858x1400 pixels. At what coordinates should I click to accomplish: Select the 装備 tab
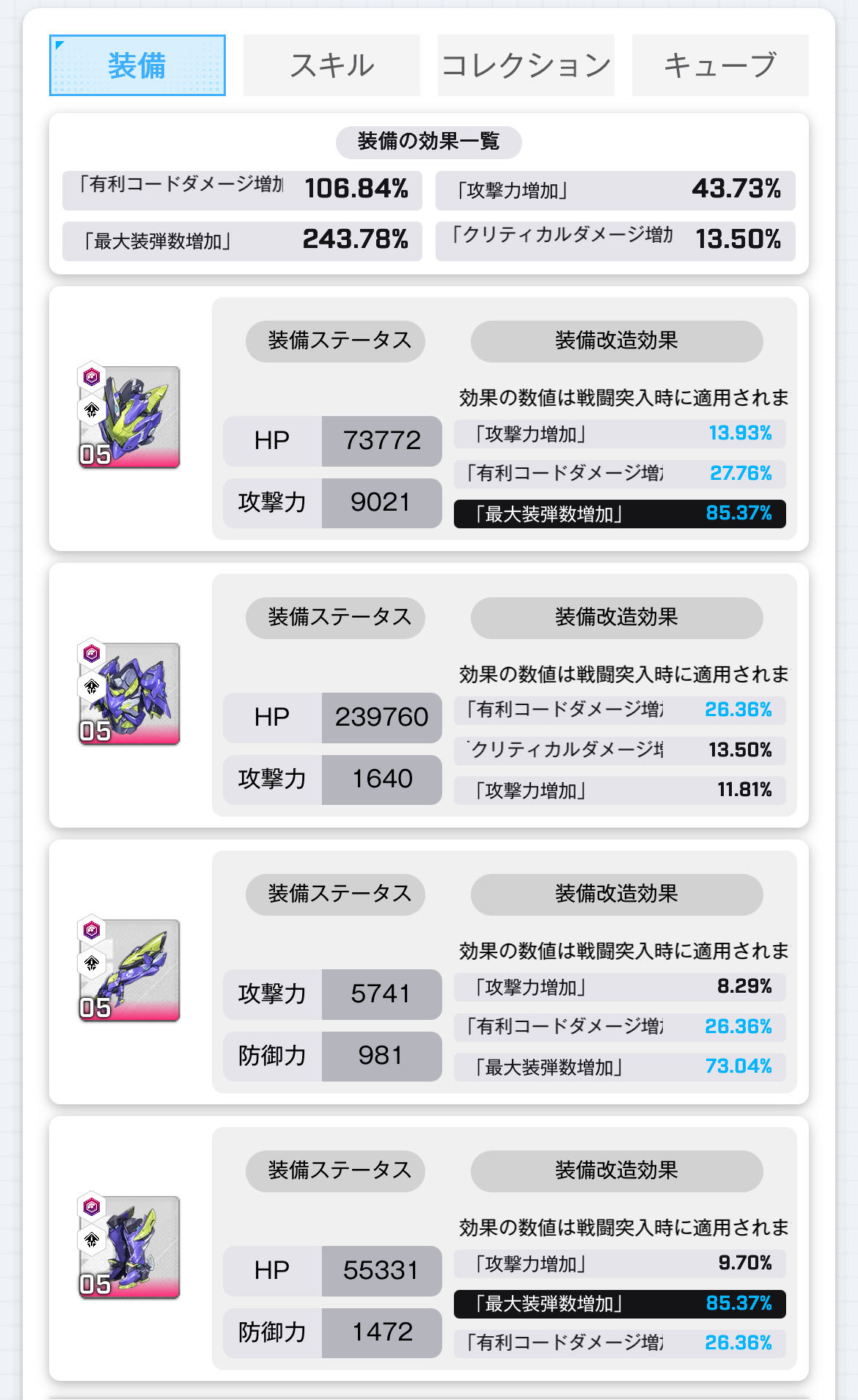tap(137, 65)
